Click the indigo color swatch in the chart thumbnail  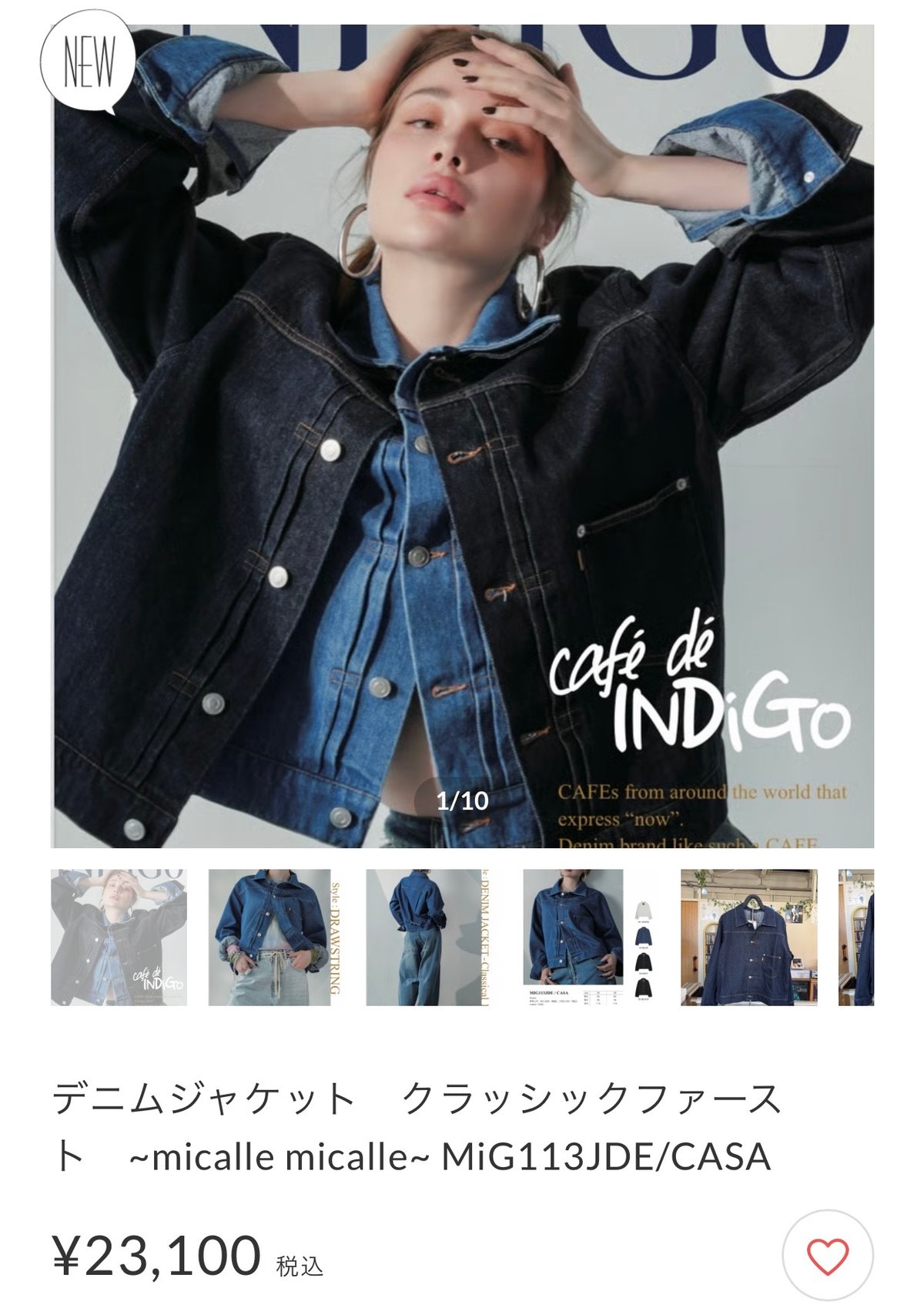644,937
